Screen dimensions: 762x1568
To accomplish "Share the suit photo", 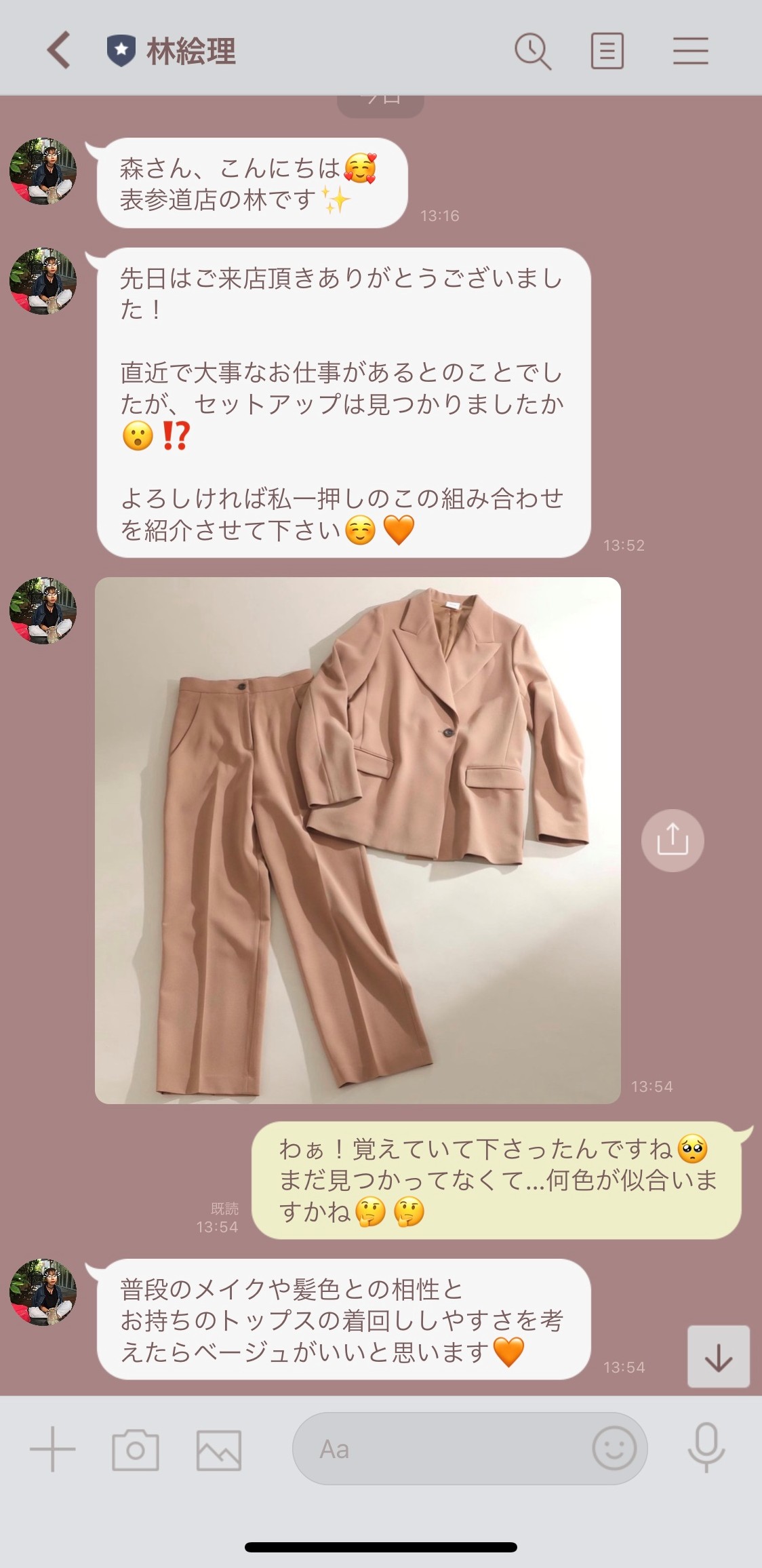I will click(672, 840).
